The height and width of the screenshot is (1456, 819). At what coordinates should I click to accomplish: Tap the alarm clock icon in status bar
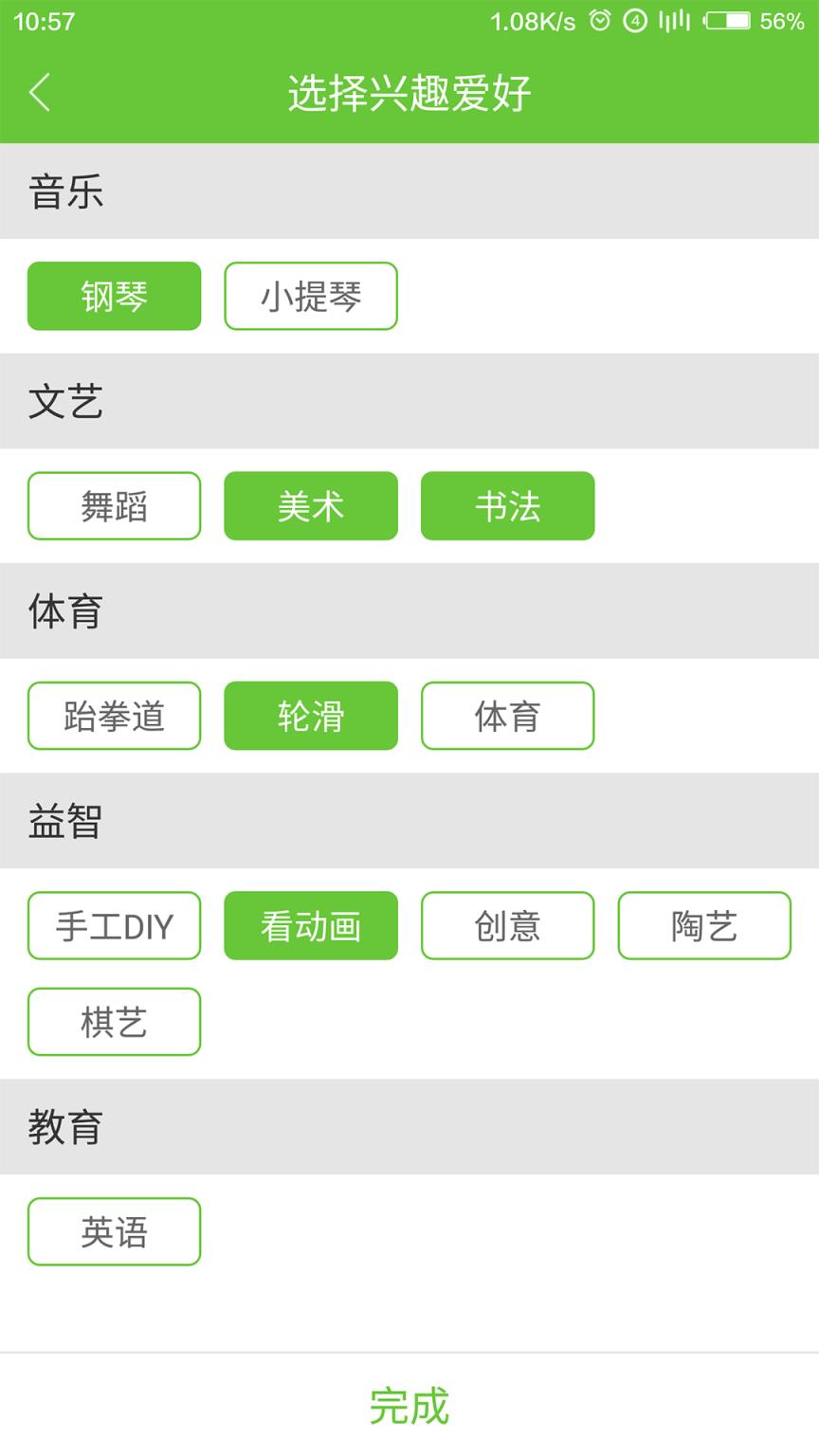pyautogui.click(x=599, y=21)
